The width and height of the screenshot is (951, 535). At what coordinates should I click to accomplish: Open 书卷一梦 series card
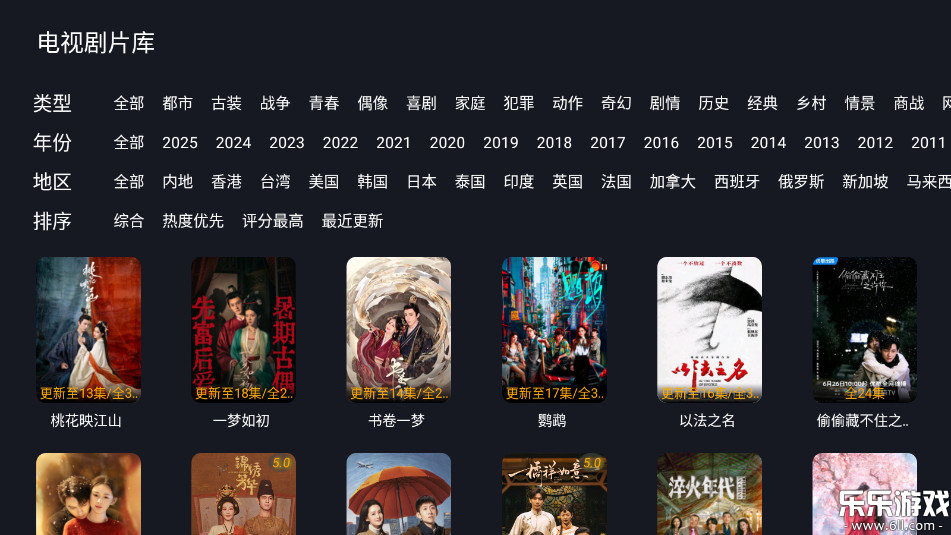[398, 330]
